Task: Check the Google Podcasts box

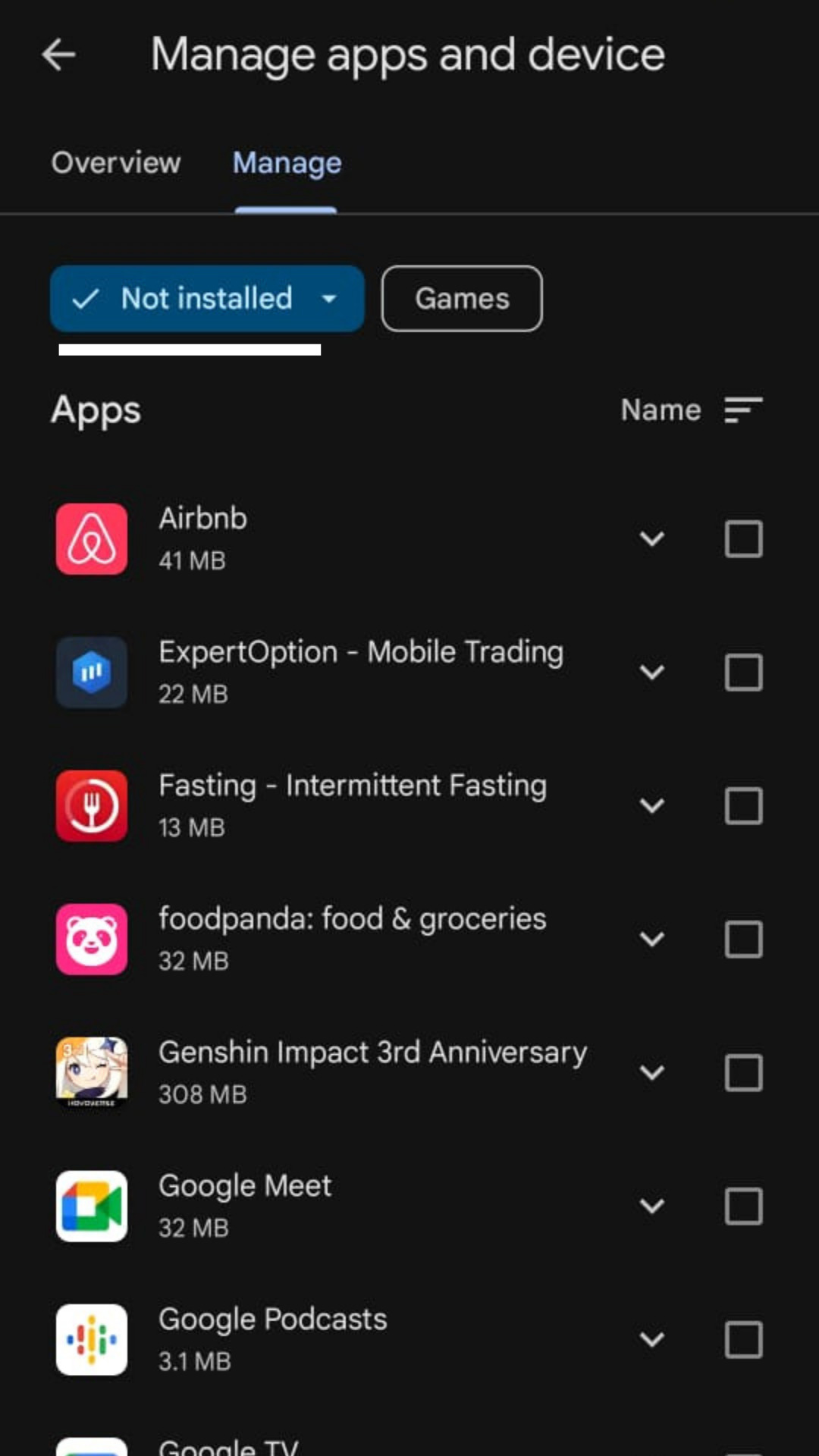Action: [x=743, y=1340]
